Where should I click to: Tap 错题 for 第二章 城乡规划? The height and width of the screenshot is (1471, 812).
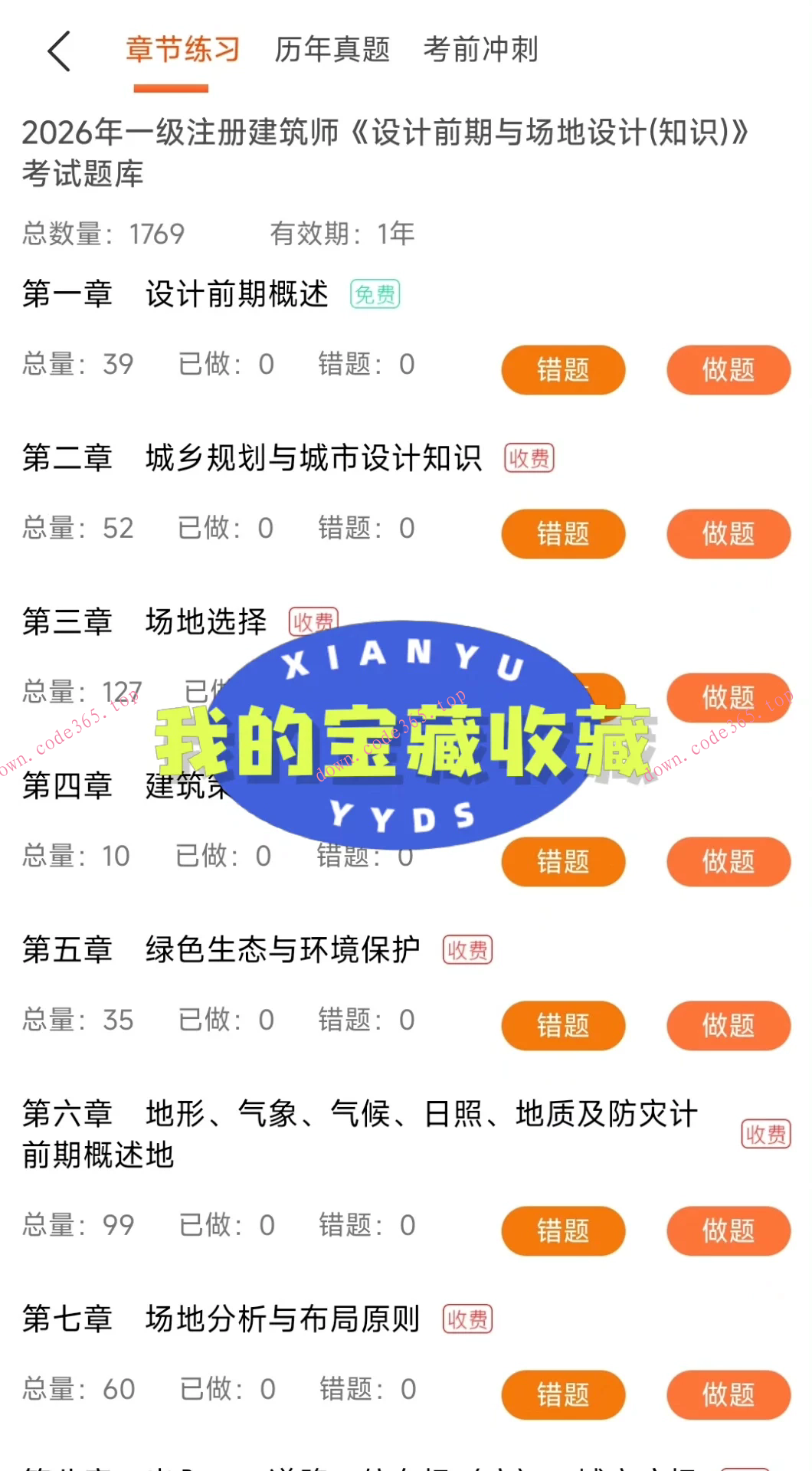(562, 533)
